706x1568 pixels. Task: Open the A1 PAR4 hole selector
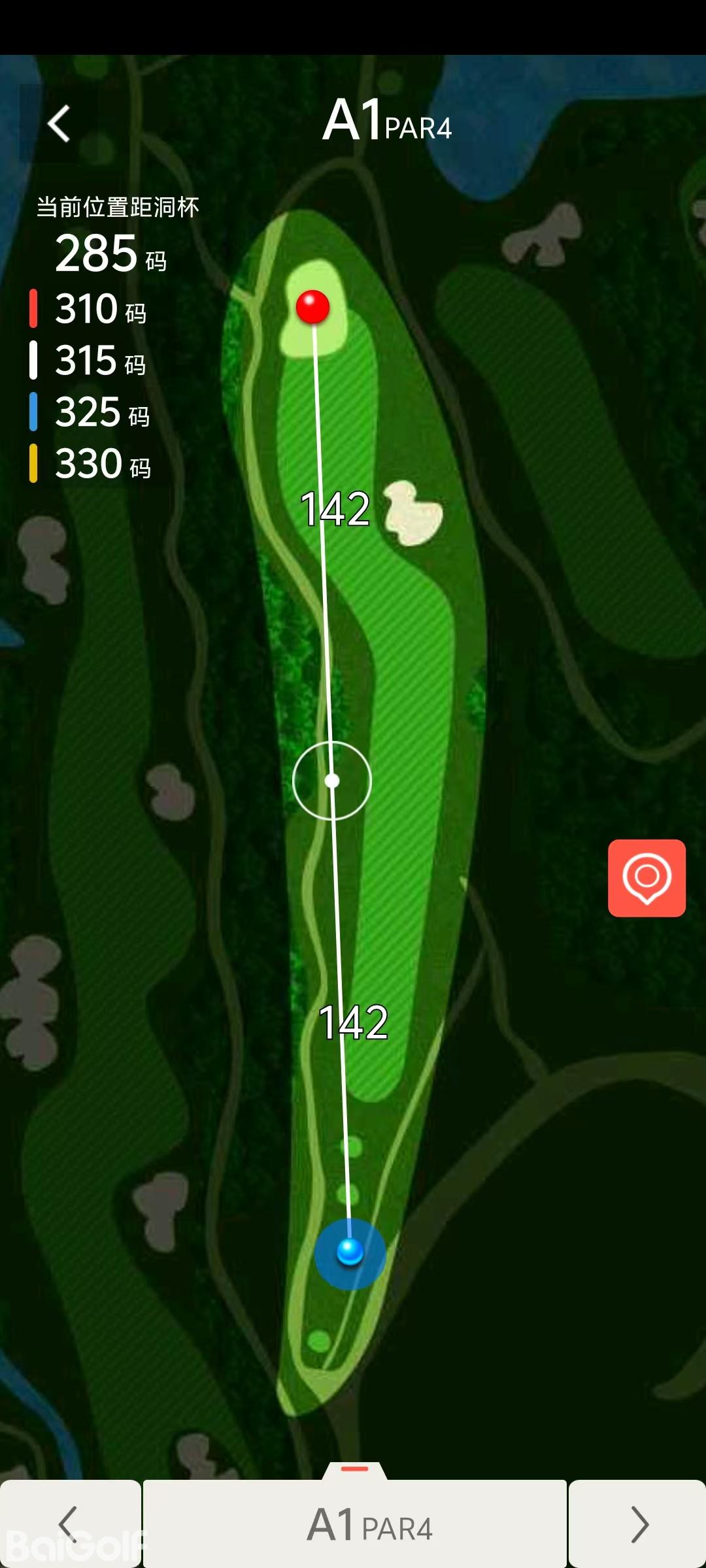point(355,1524)
